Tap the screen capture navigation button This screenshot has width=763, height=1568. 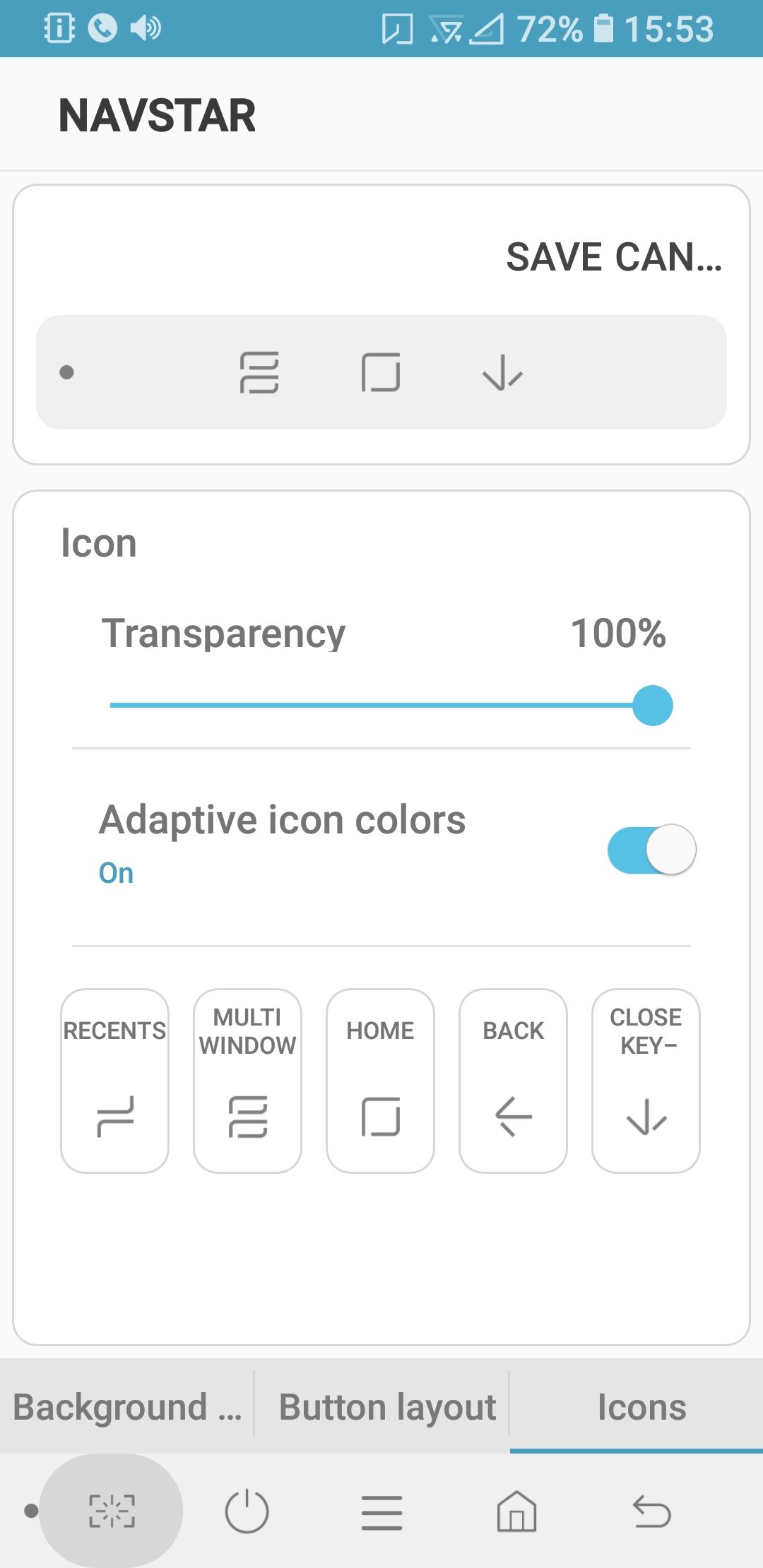[x=112, y=1511]
